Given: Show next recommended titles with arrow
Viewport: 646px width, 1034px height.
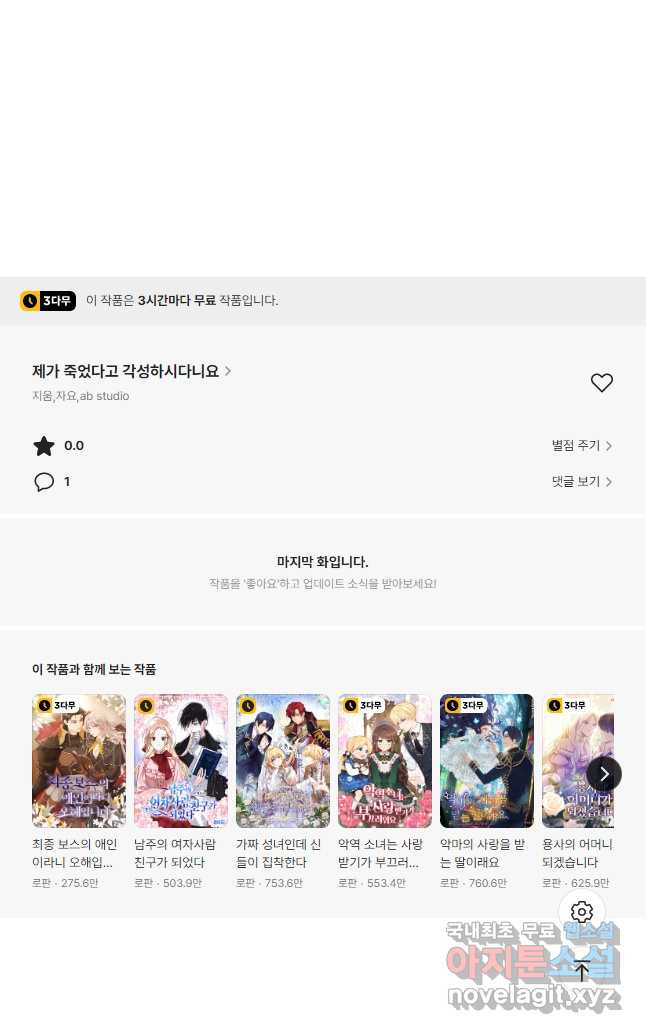Looking at the screenshot, I should tap(604, 774).
